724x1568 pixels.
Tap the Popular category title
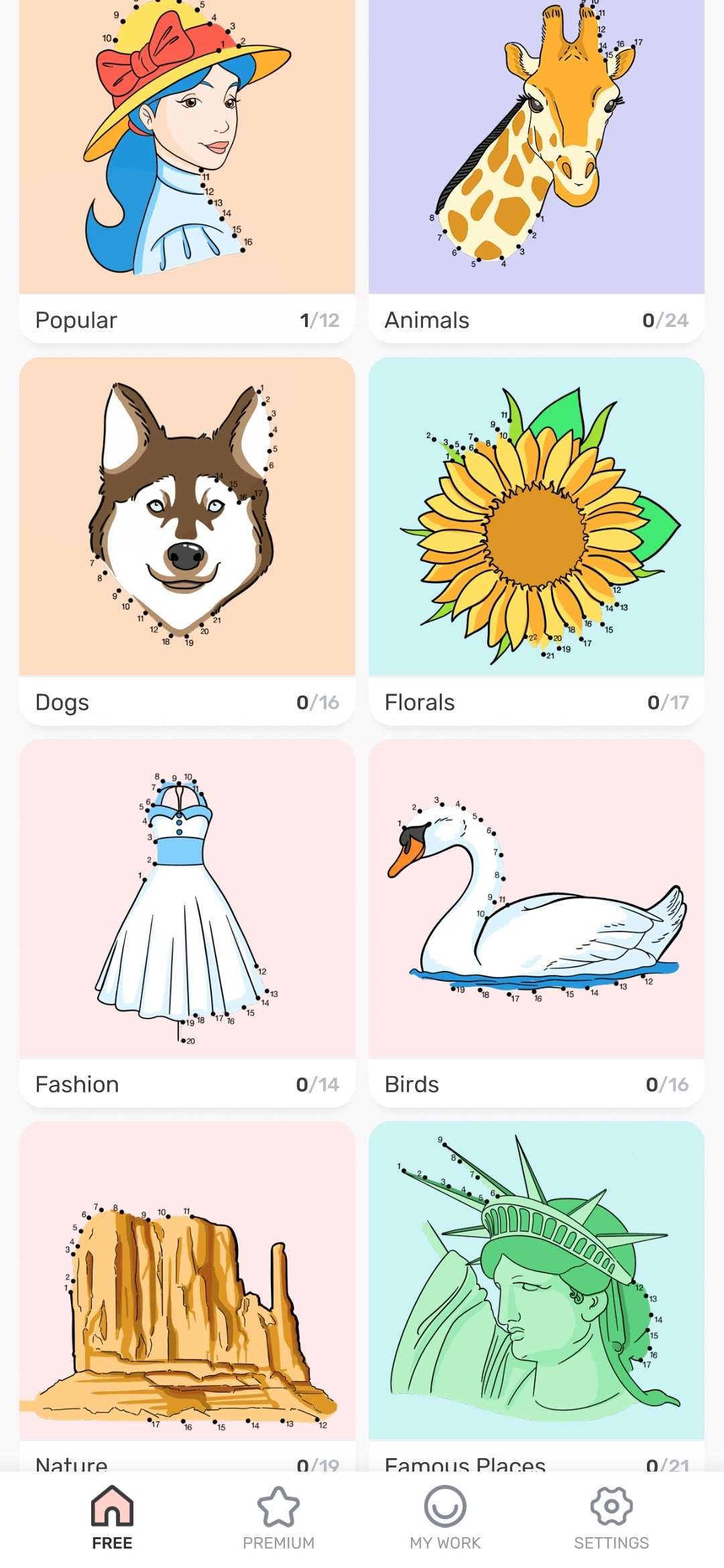pyautogui.click(x=76, y=320)
